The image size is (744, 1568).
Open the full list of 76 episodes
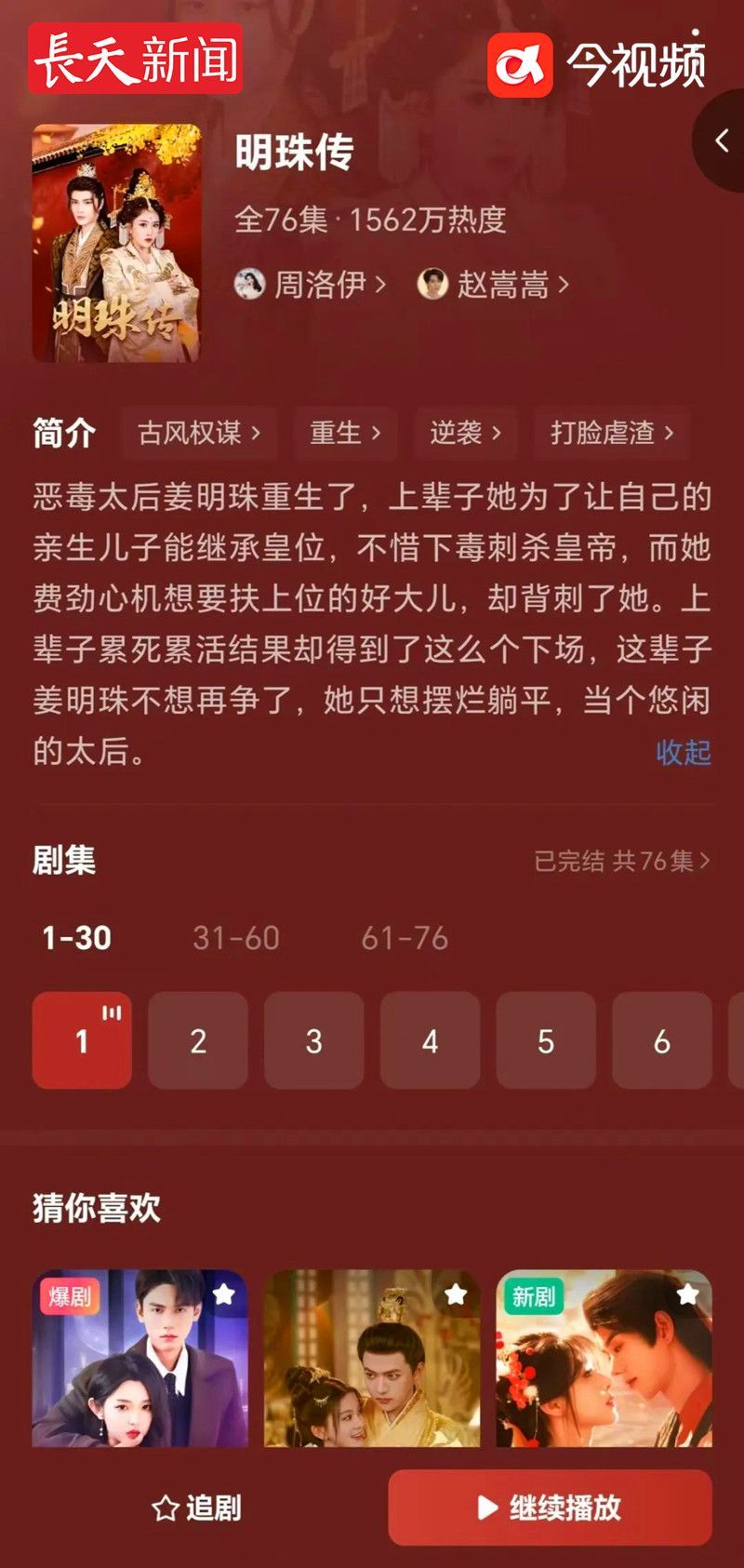(x=621, y=861)
